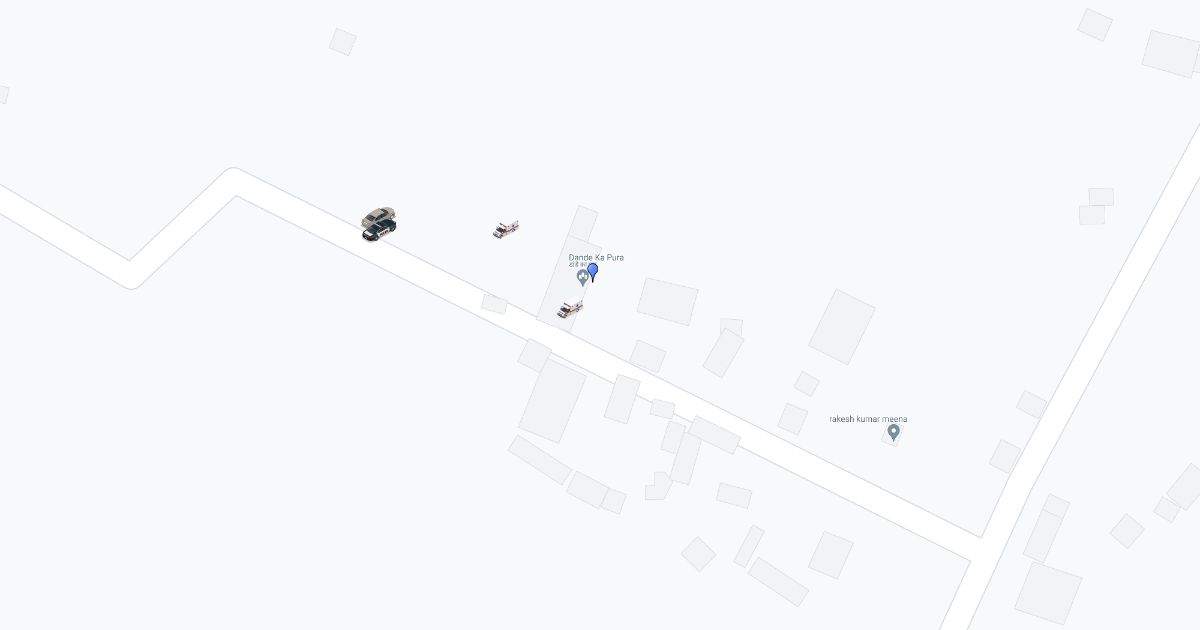Select the beige car marker behind the police car
Screen dimensions: 1200x630
(x=379, y=215)
